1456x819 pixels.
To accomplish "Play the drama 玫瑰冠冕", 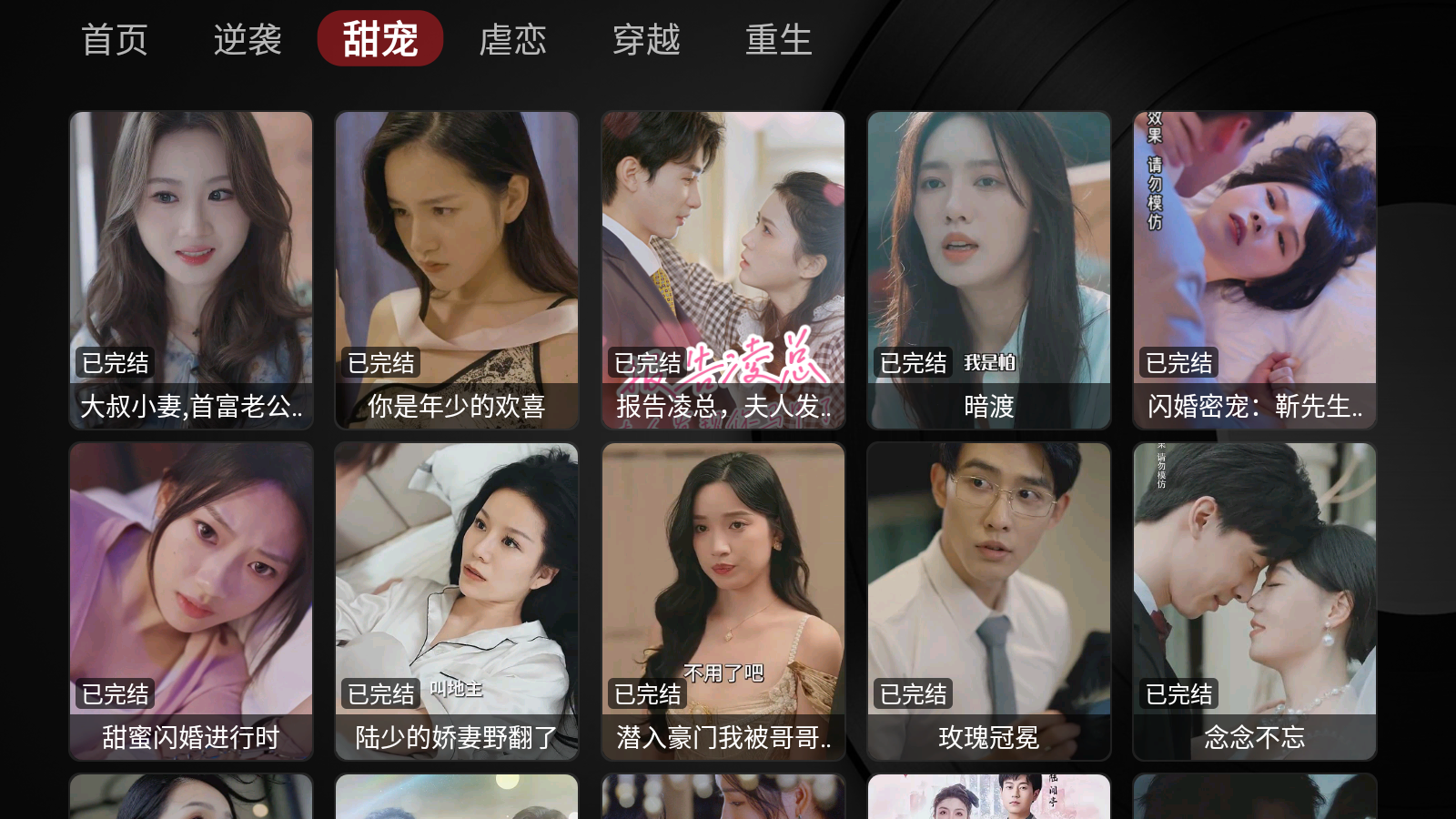I will click(x=988, y=601).
